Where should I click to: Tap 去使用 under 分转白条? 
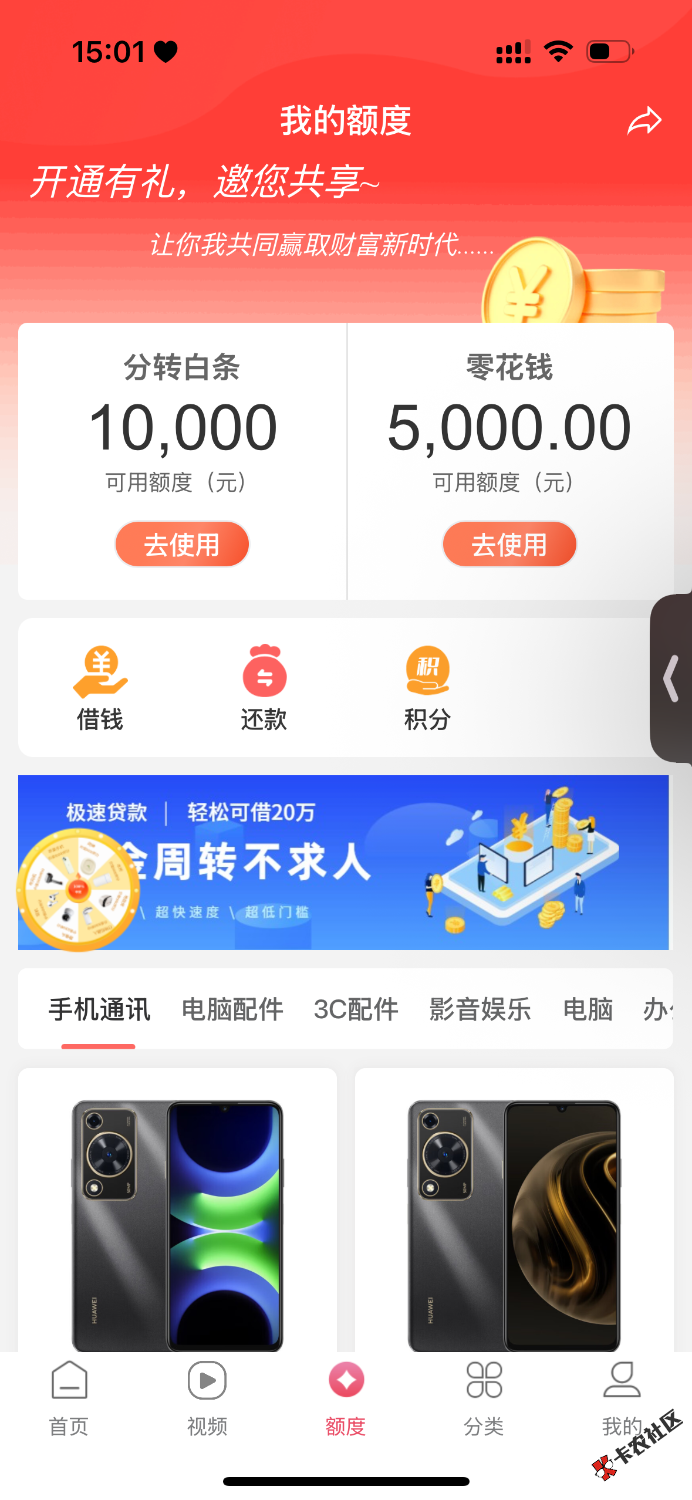[182, 545]
